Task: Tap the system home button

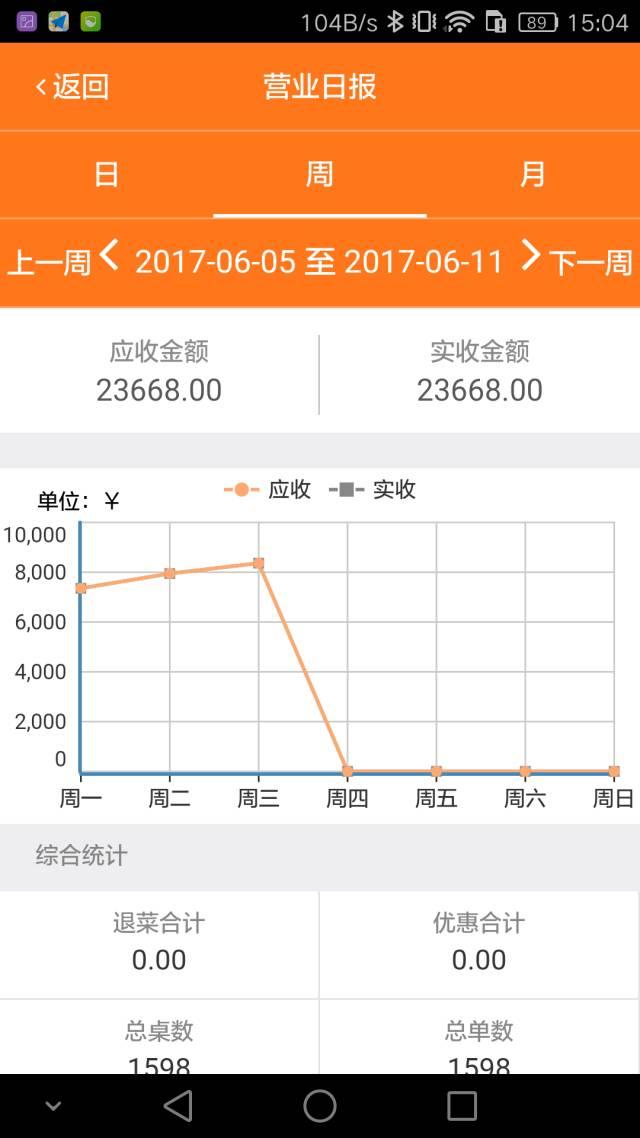Action: pyautogui.click(x=320, y=1105)
